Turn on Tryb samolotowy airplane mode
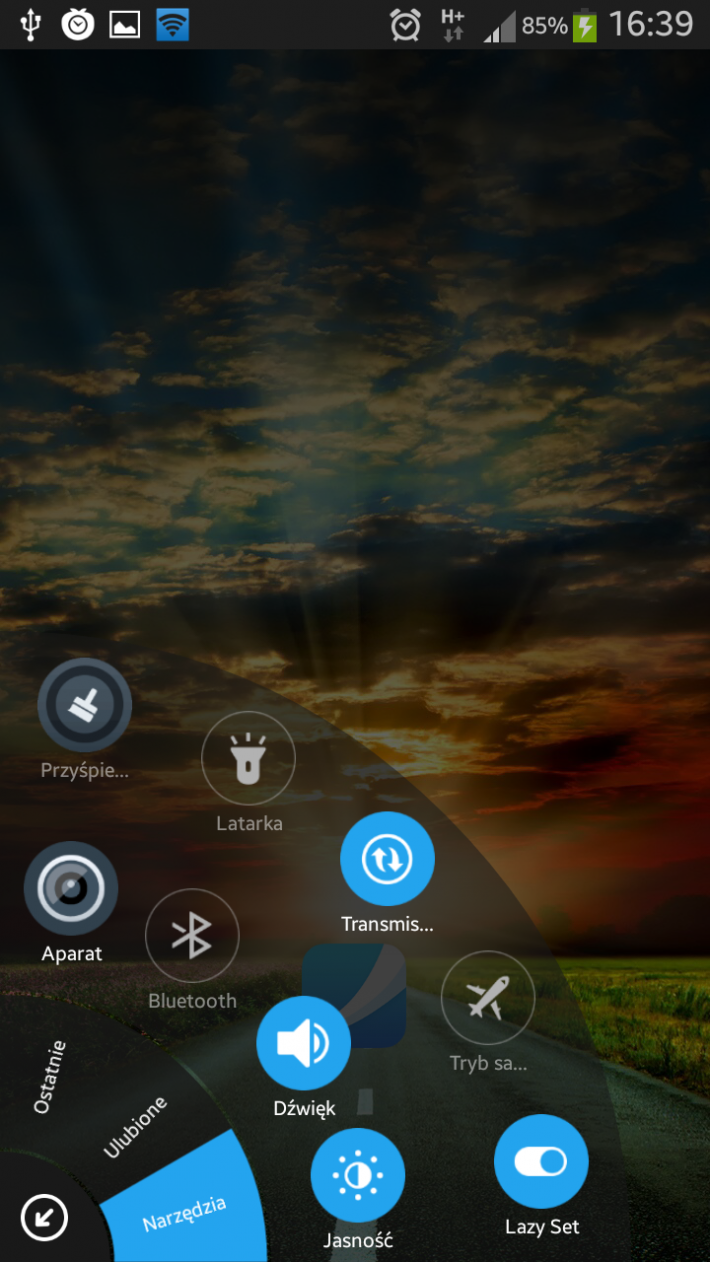710x1262 pixels. pos(488,998)
